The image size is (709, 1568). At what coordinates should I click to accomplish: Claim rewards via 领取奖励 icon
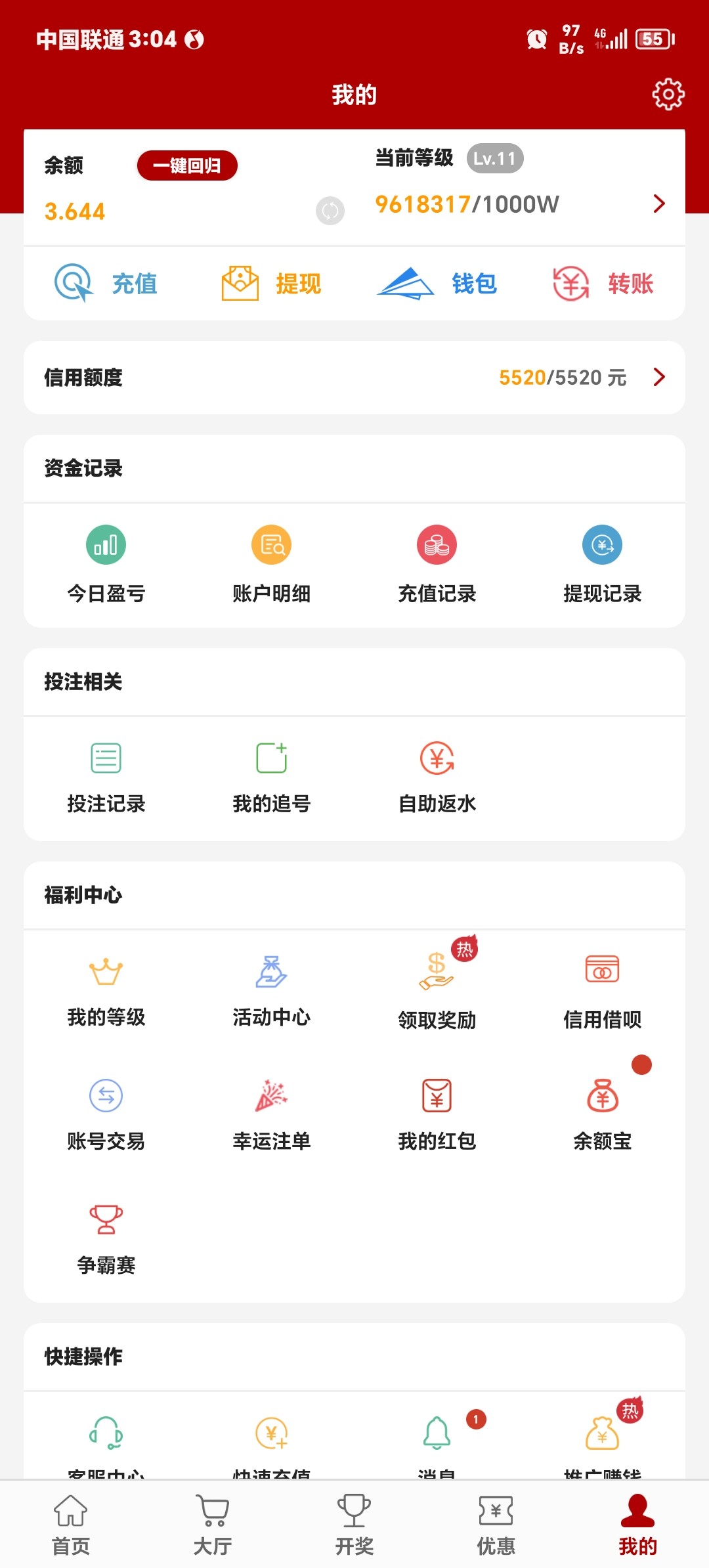click(437, 991)
